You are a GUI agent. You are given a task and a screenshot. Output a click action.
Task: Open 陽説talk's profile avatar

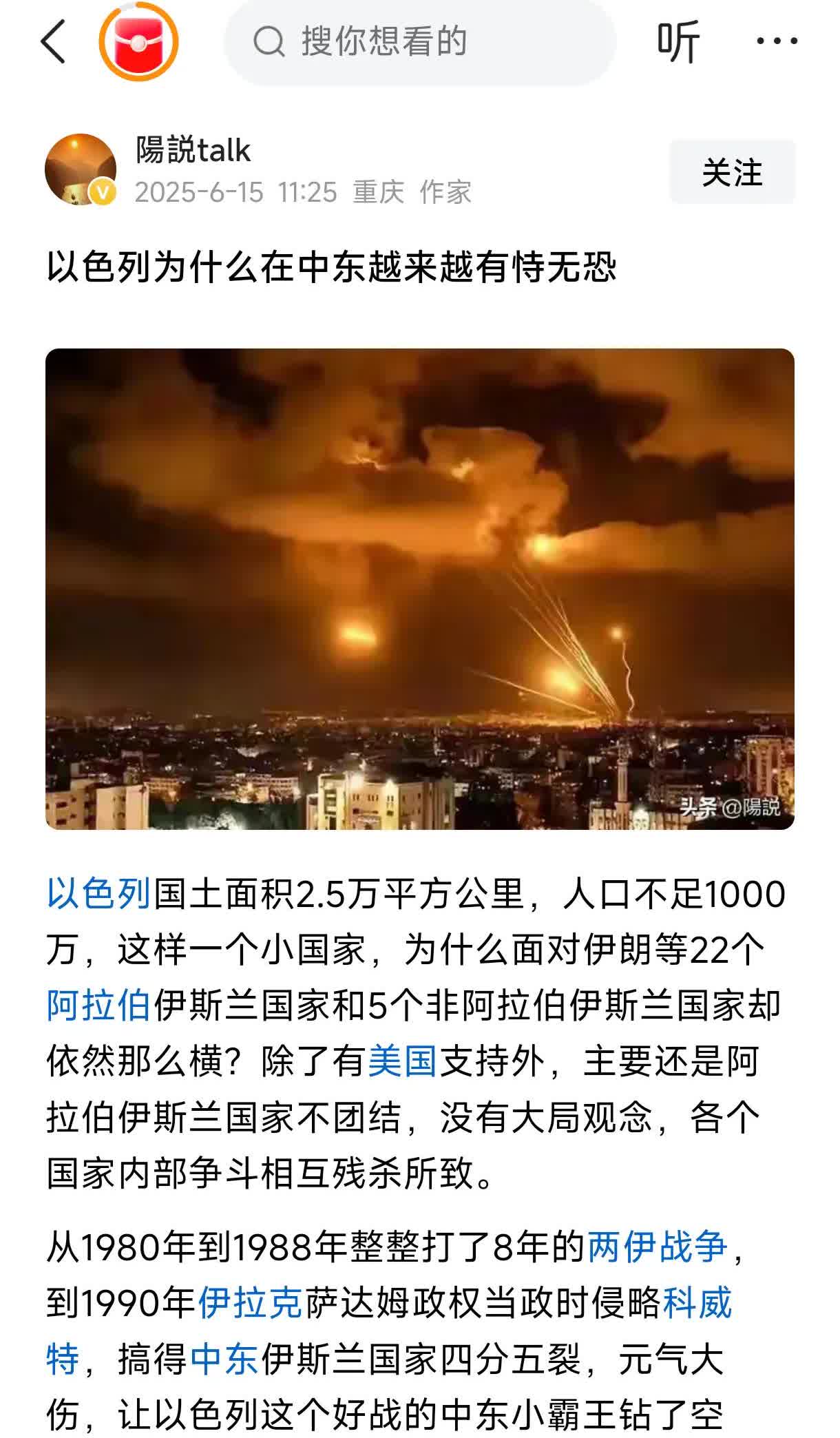click(x=81, y=169)
